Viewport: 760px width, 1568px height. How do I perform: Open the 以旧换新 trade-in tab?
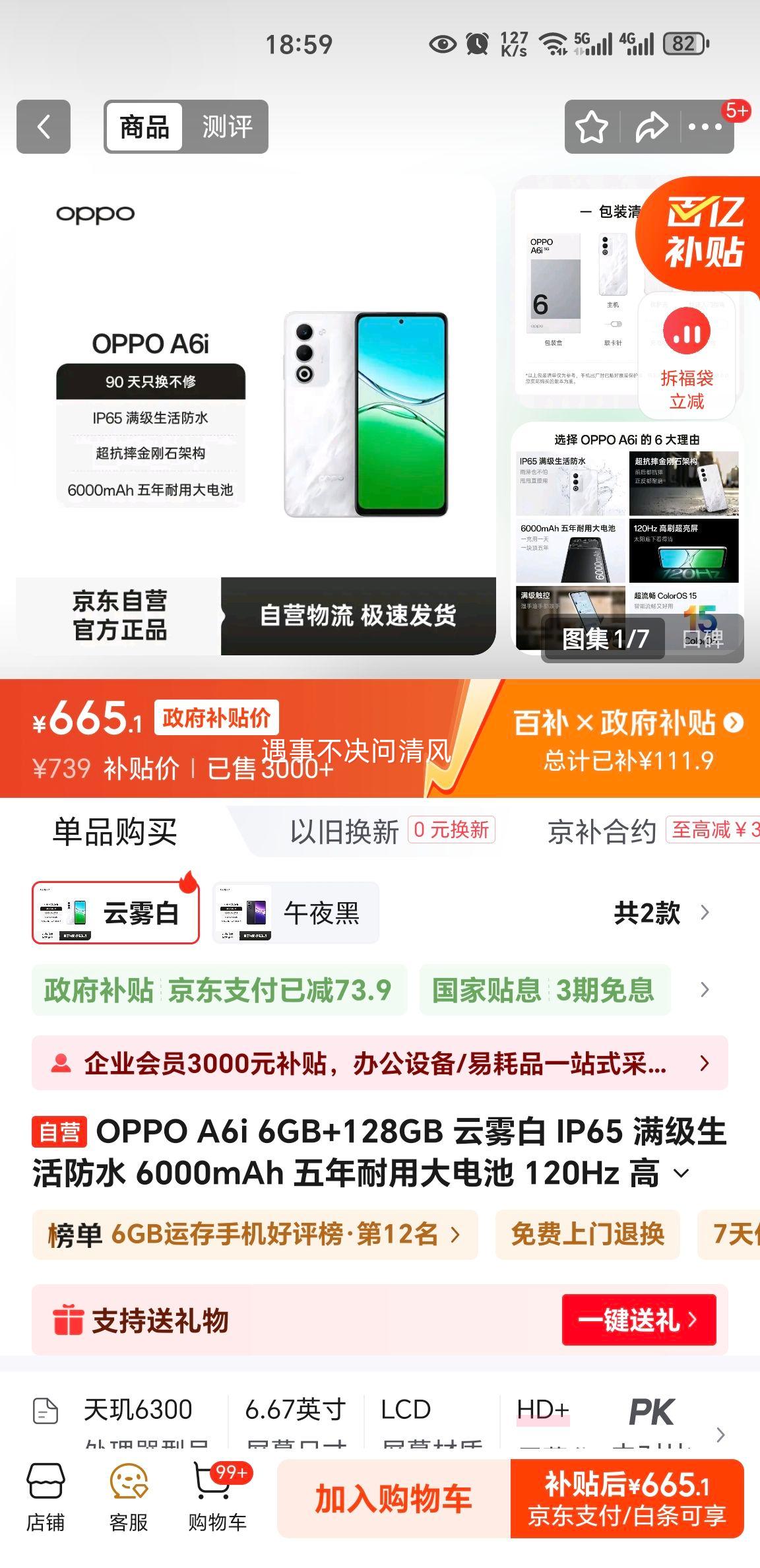[x=344, y=832]
